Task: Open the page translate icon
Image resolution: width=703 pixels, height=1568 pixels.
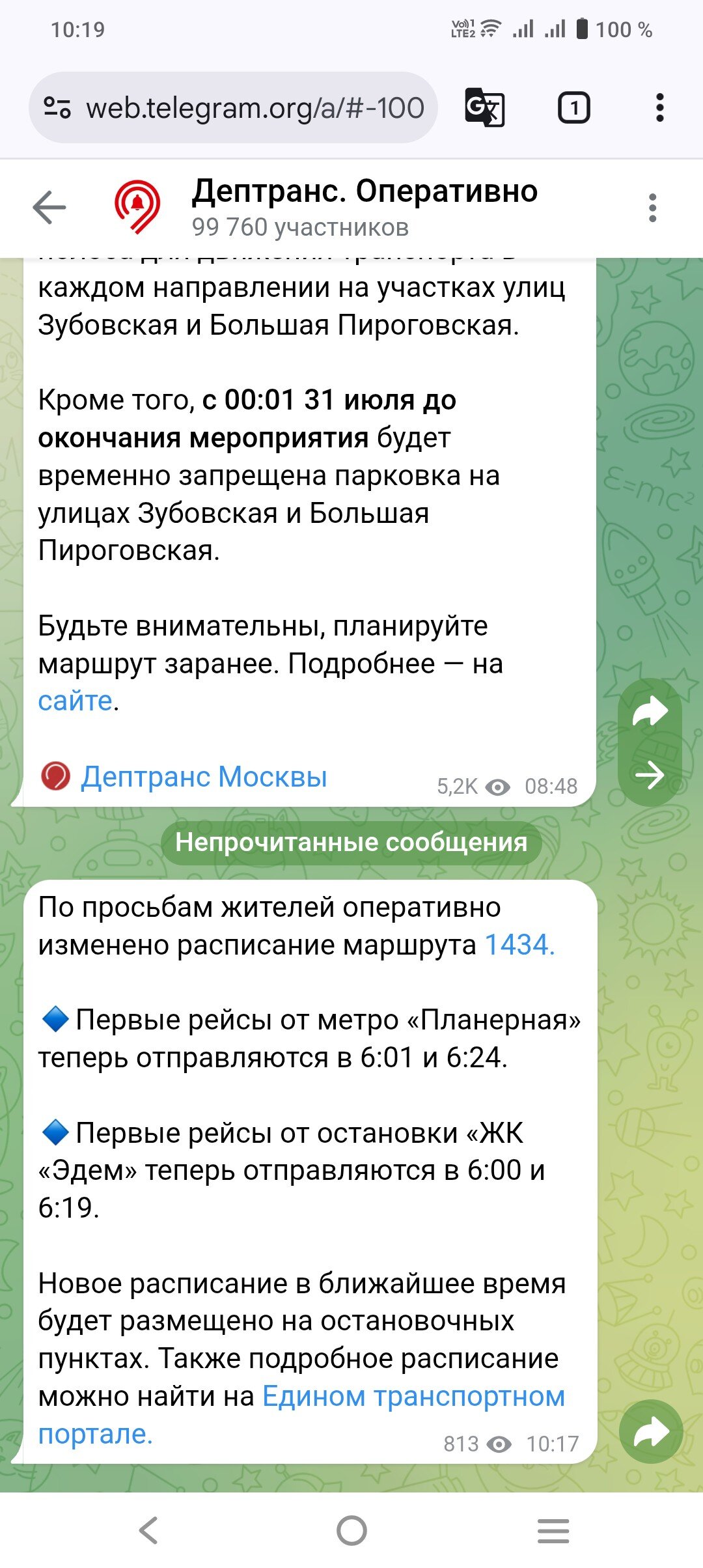Action: (485, 107)
